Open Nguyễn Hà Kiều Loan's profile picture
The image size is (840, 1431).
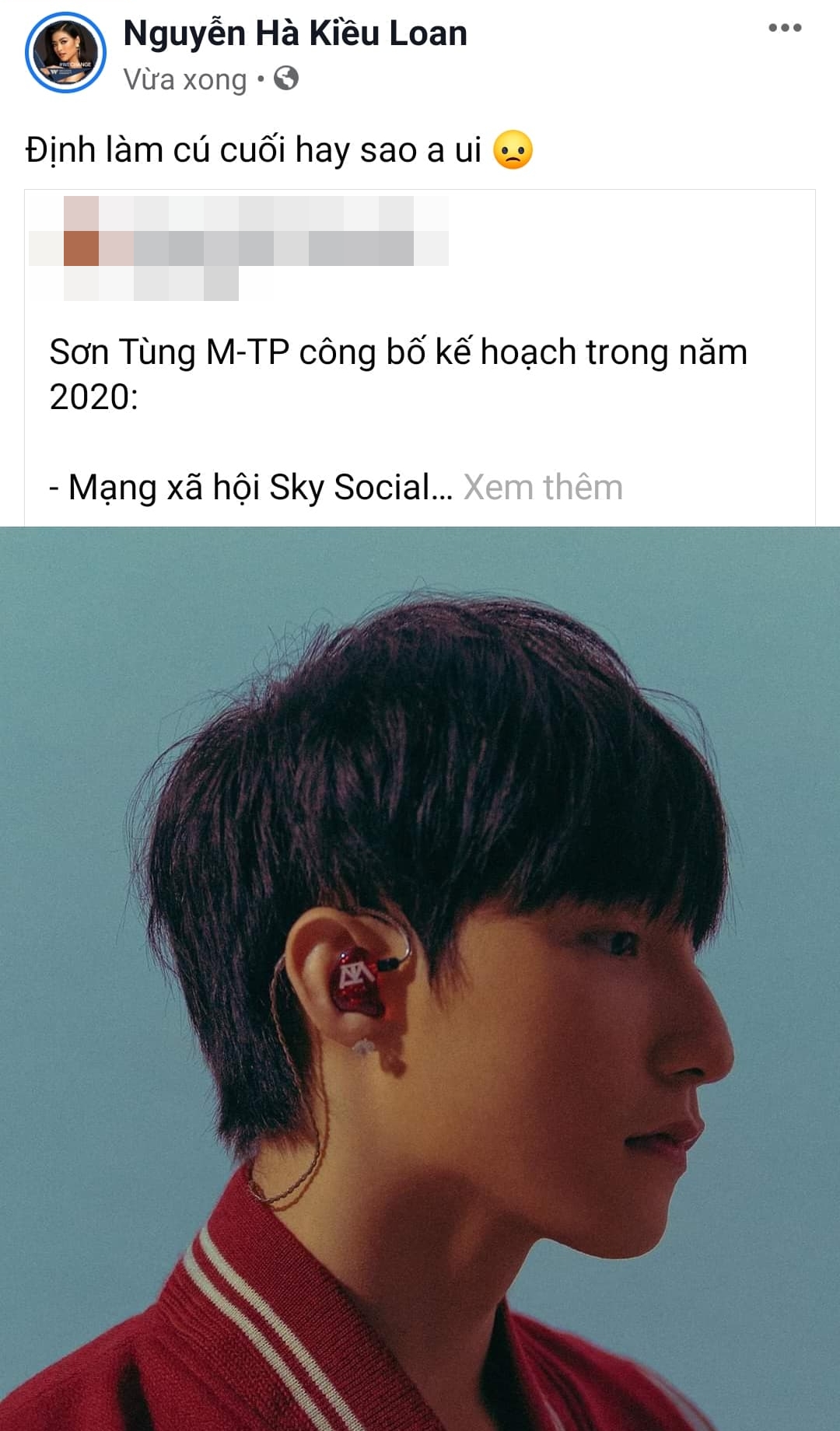point(65,53)
